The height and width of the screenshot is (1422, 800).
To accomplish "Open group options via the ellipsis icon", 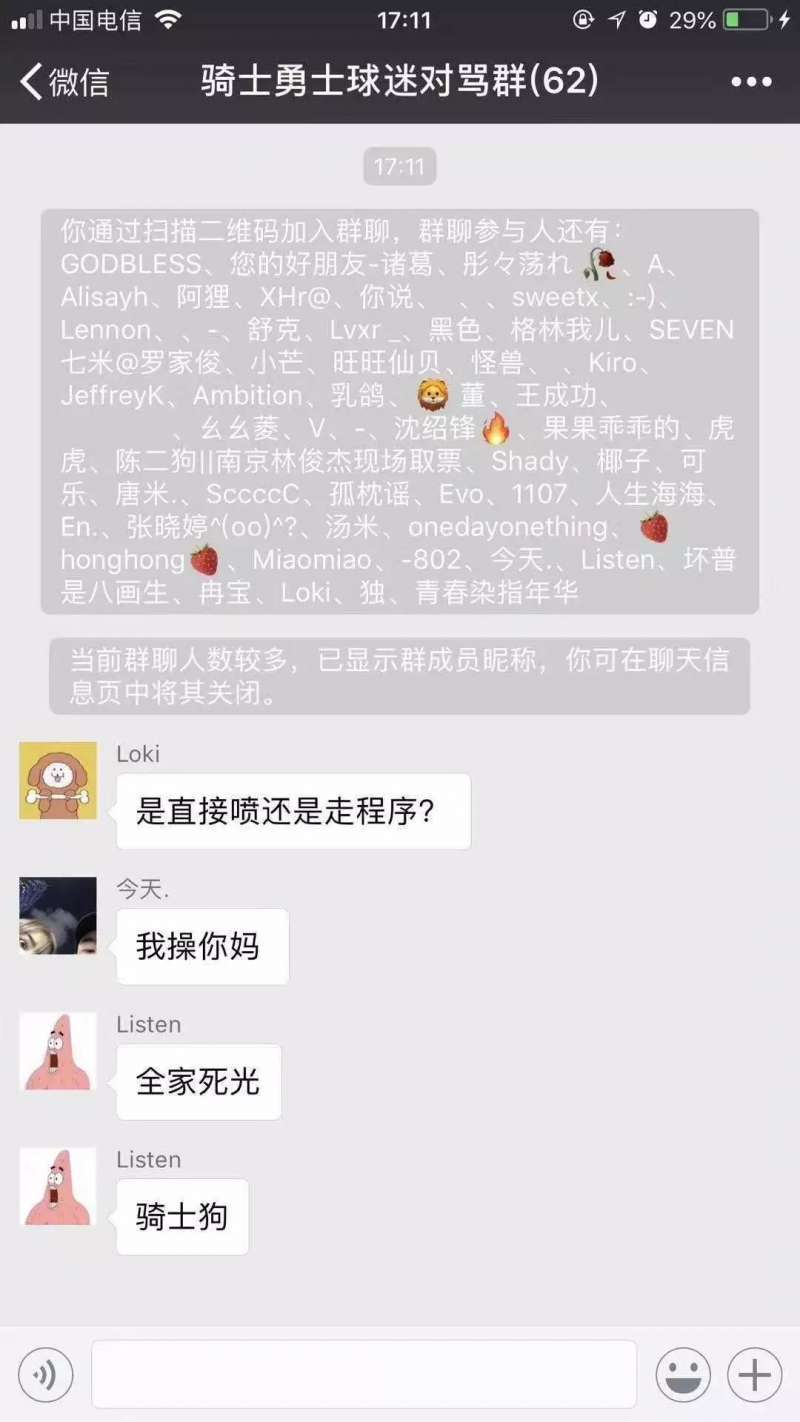I will tap(751, 83).
